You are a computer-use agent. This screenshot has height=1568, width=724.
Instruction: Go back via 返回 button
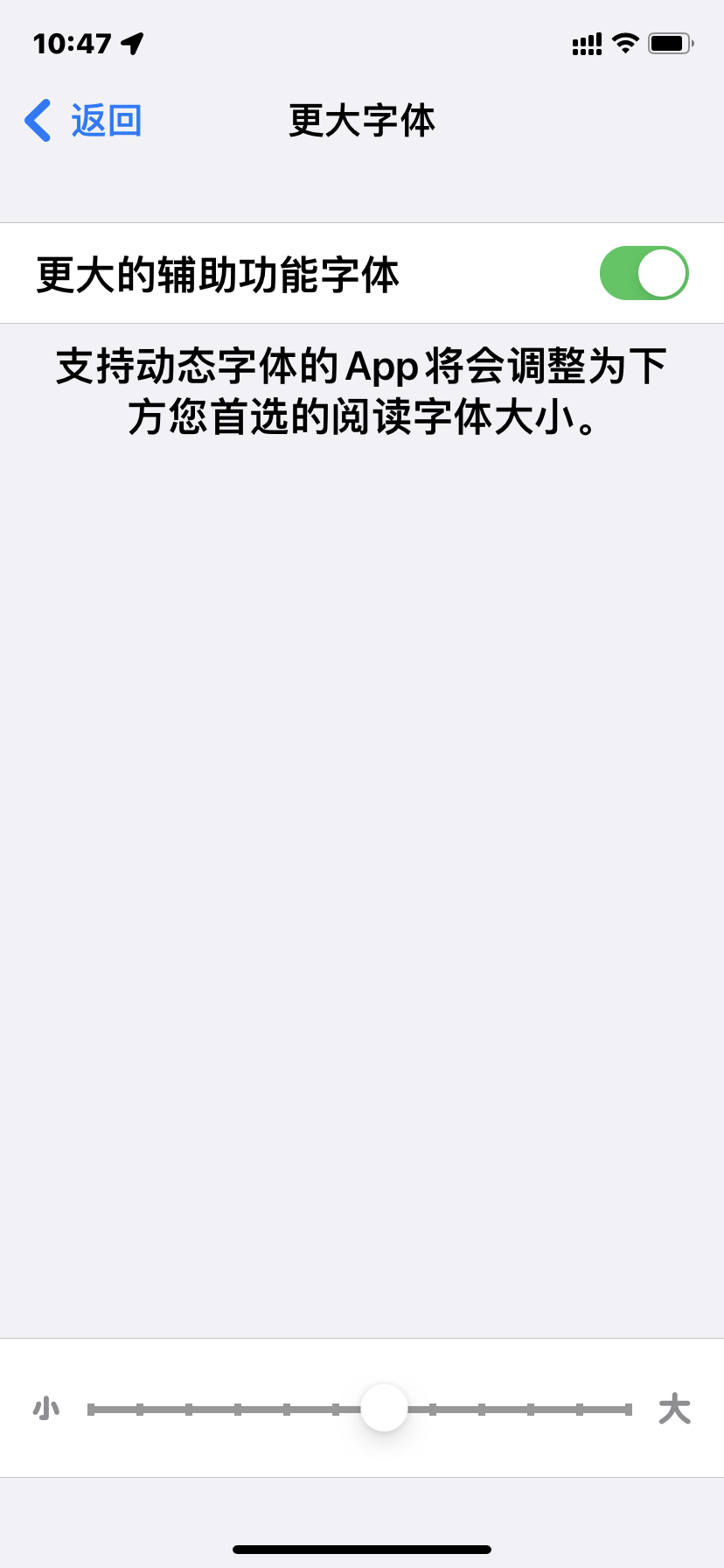coord(83,121)
